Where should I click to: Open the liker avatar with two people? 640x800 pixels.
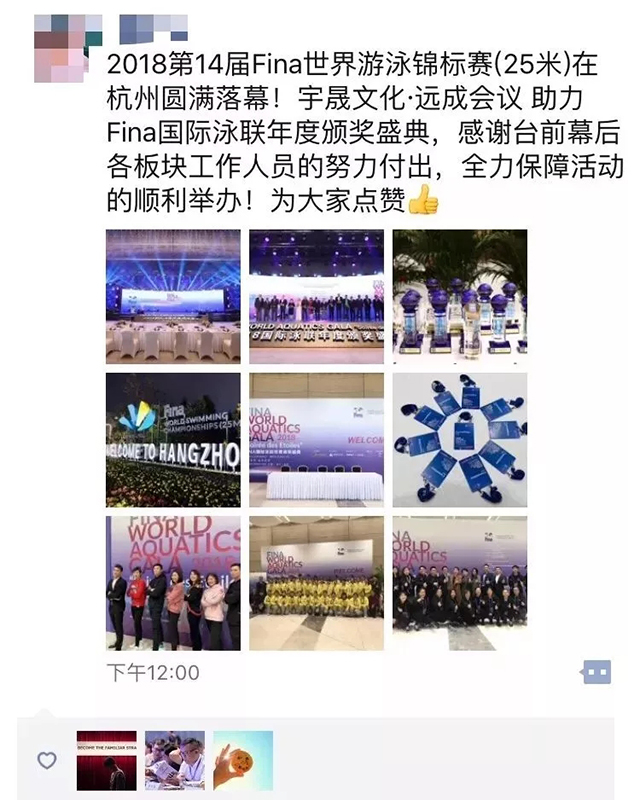coord(175,760)
